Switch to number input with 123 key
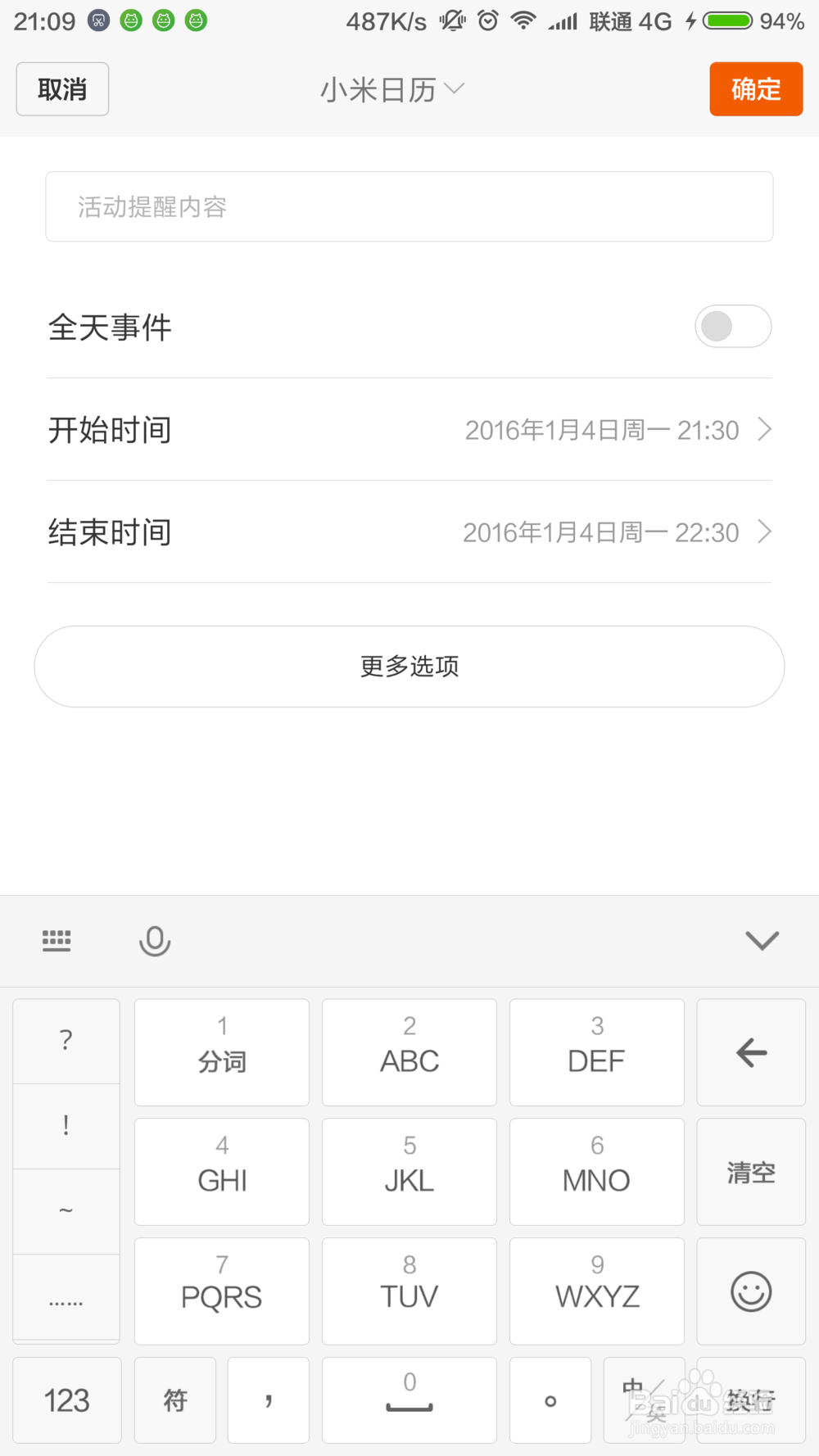 (66, 1400)
